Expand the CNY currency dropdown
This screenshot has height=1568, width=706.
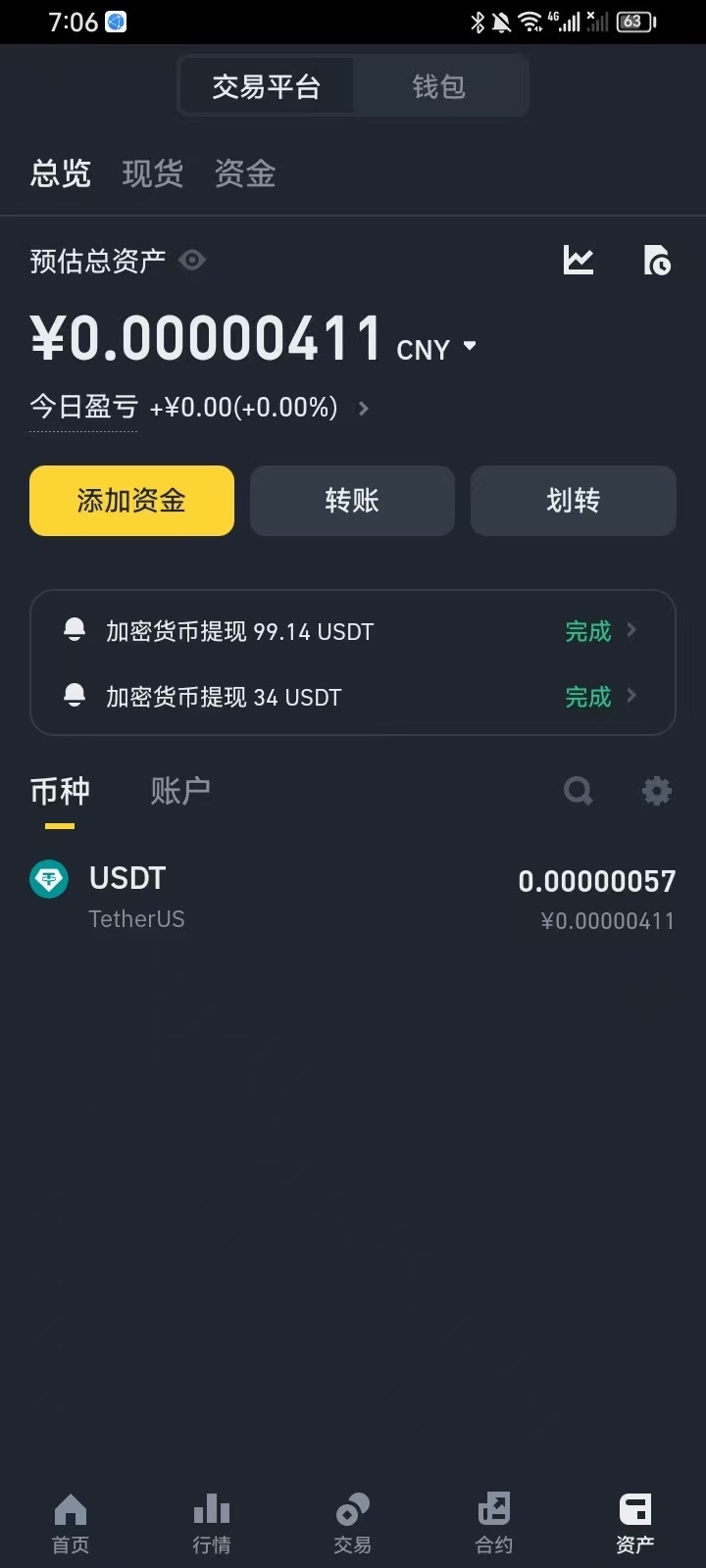[x=436, y=348]
